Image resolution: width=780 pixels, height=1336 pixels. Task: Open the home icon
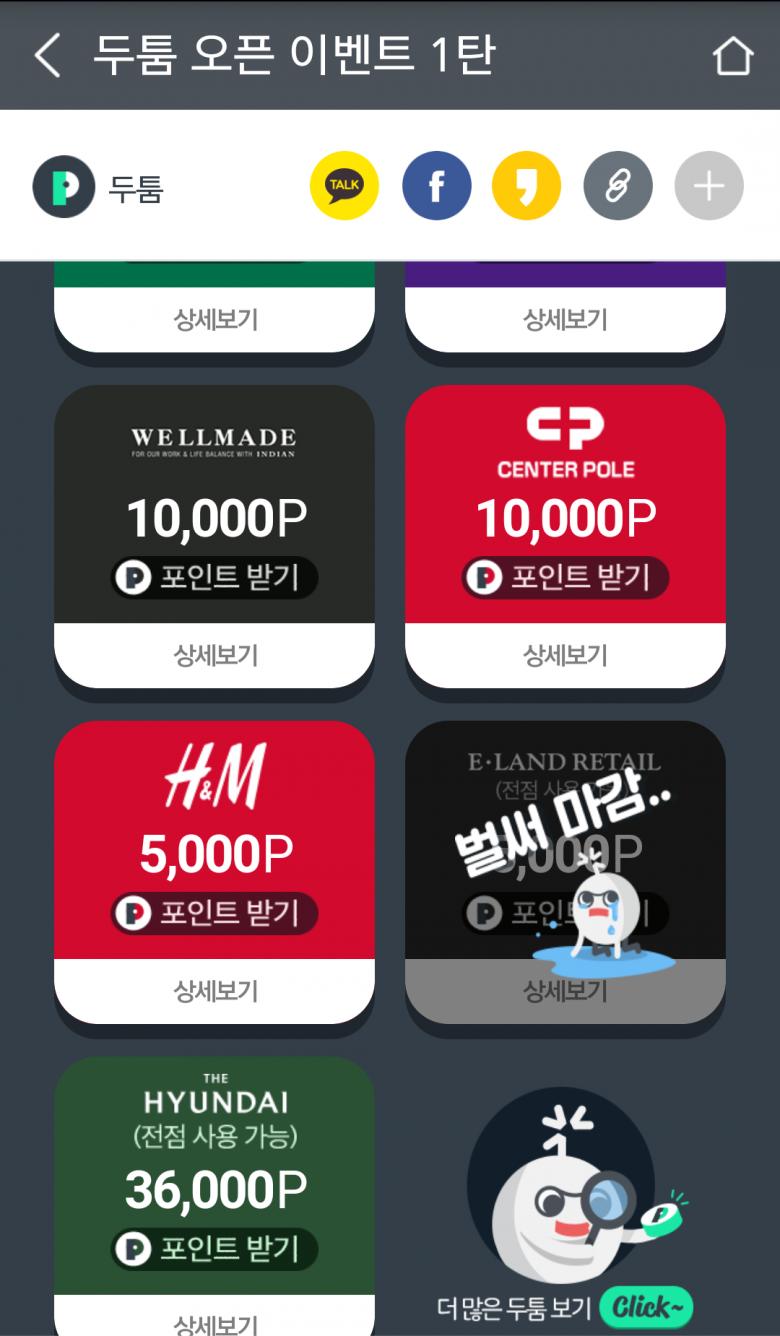pos(732,56)
